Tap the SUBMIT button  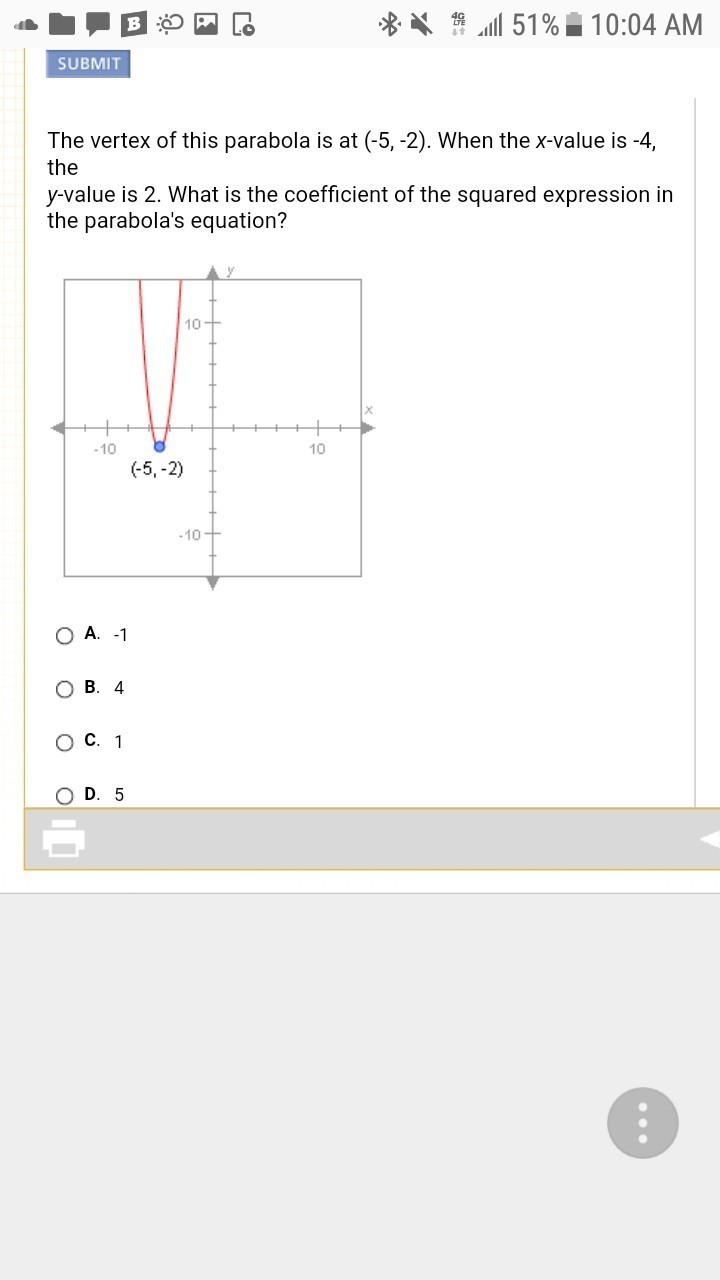click(88, 64)
